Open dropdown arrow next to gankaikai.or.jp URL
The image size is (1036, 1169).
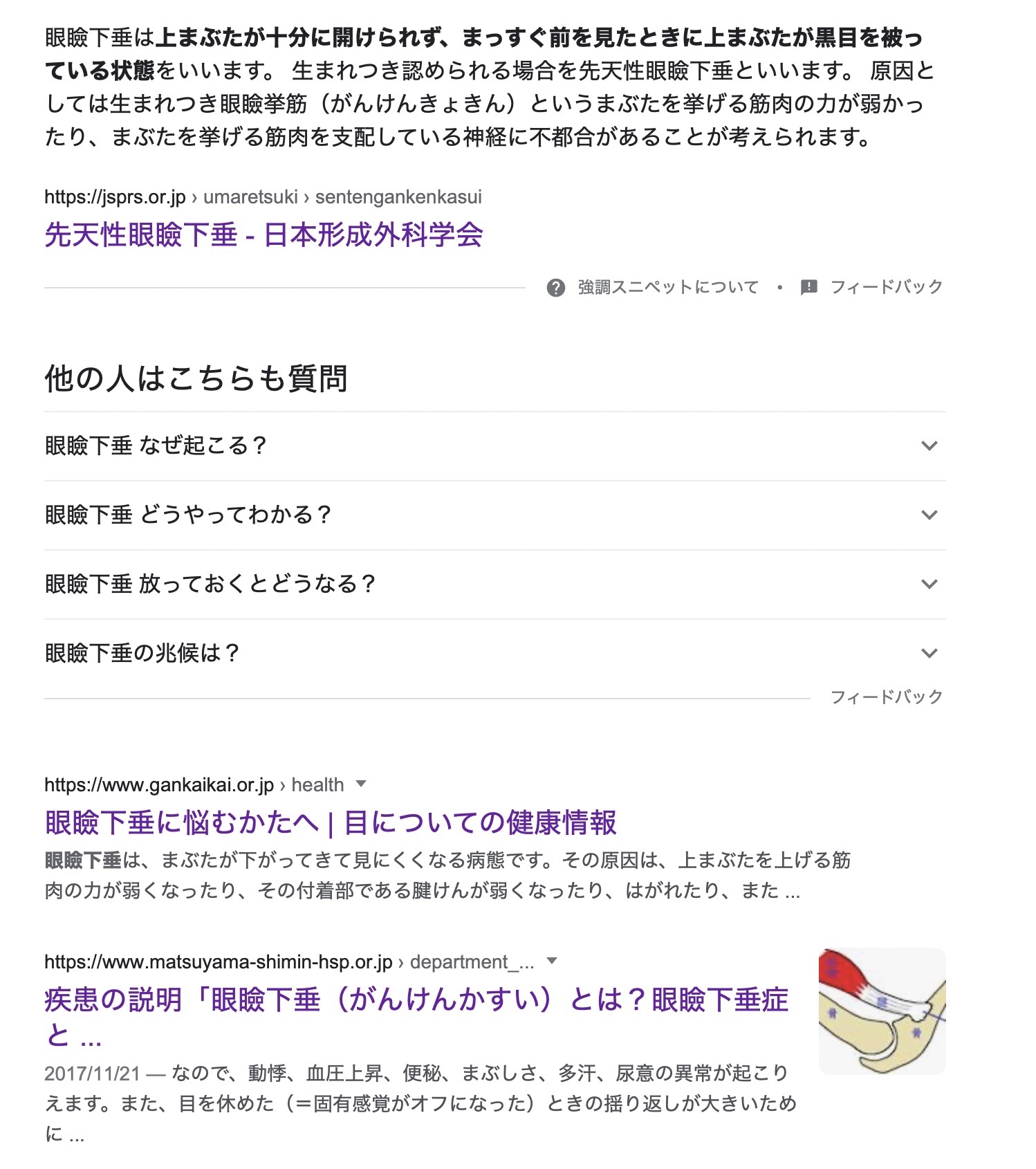click(360, 784)
